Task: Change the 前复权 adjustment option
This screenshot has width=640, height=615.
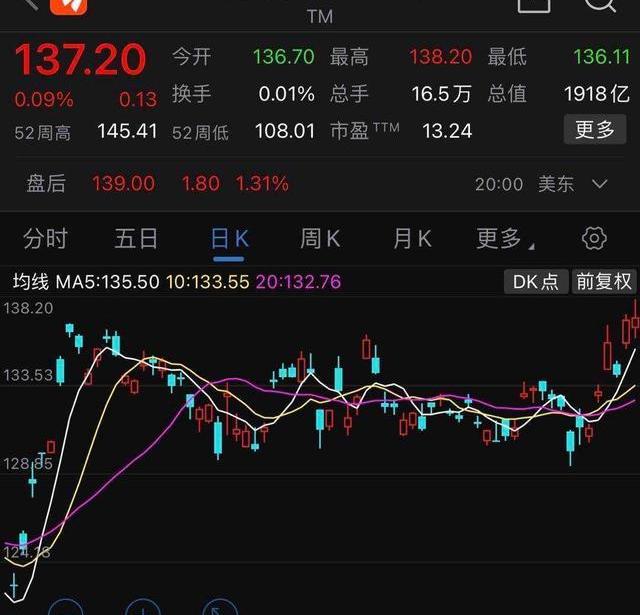Action: click(604, 282)
